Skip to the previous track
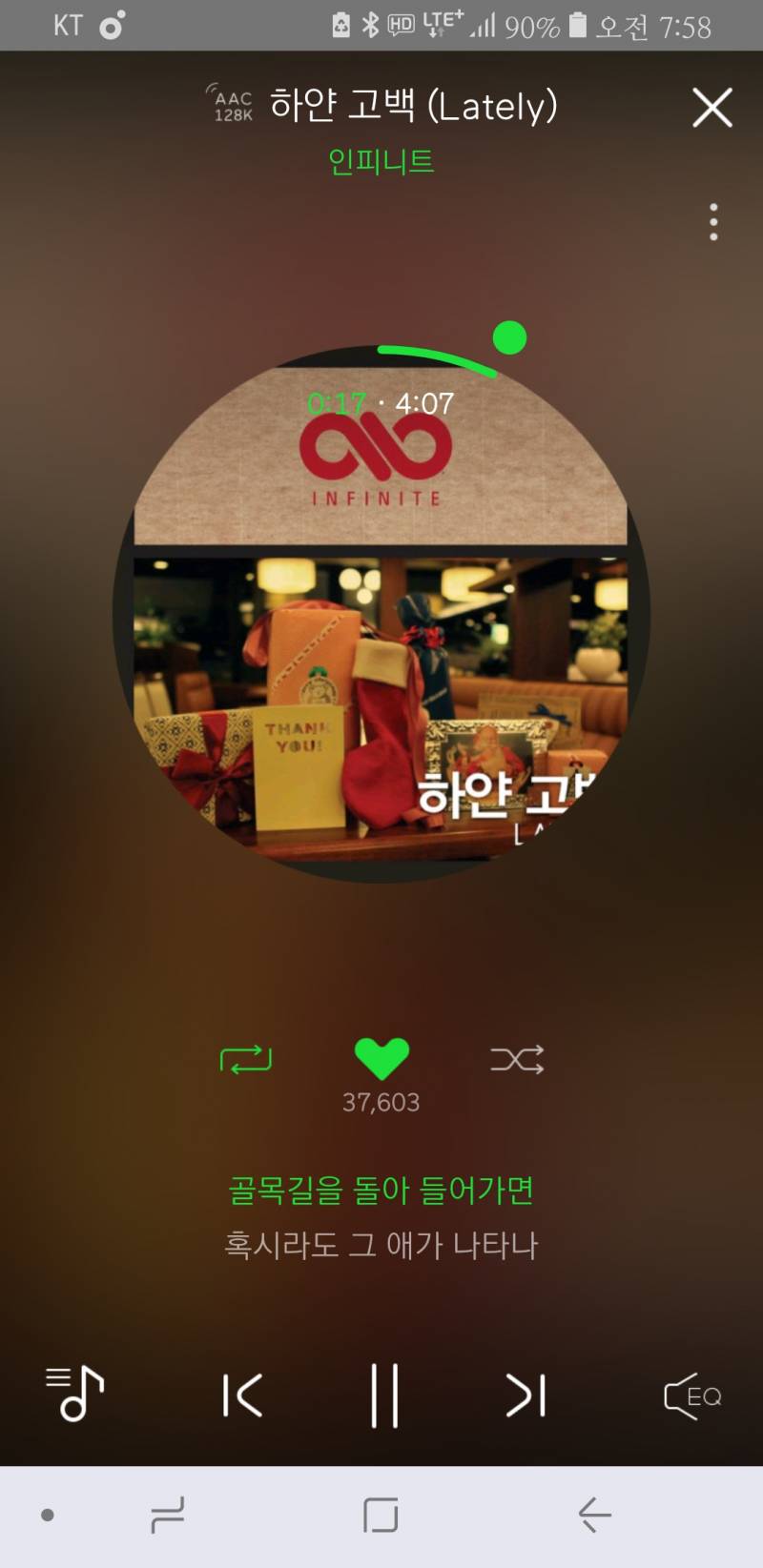763x1568 pixels. click(242, 1395)
